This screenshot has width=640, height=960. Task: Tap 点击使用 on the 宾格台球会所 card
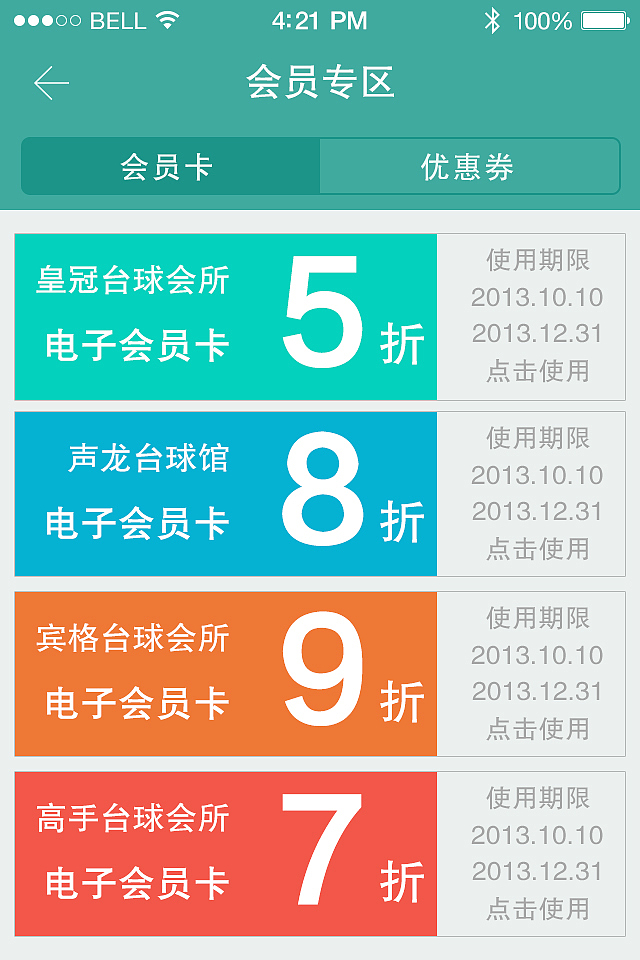click(x=537, y=729)
